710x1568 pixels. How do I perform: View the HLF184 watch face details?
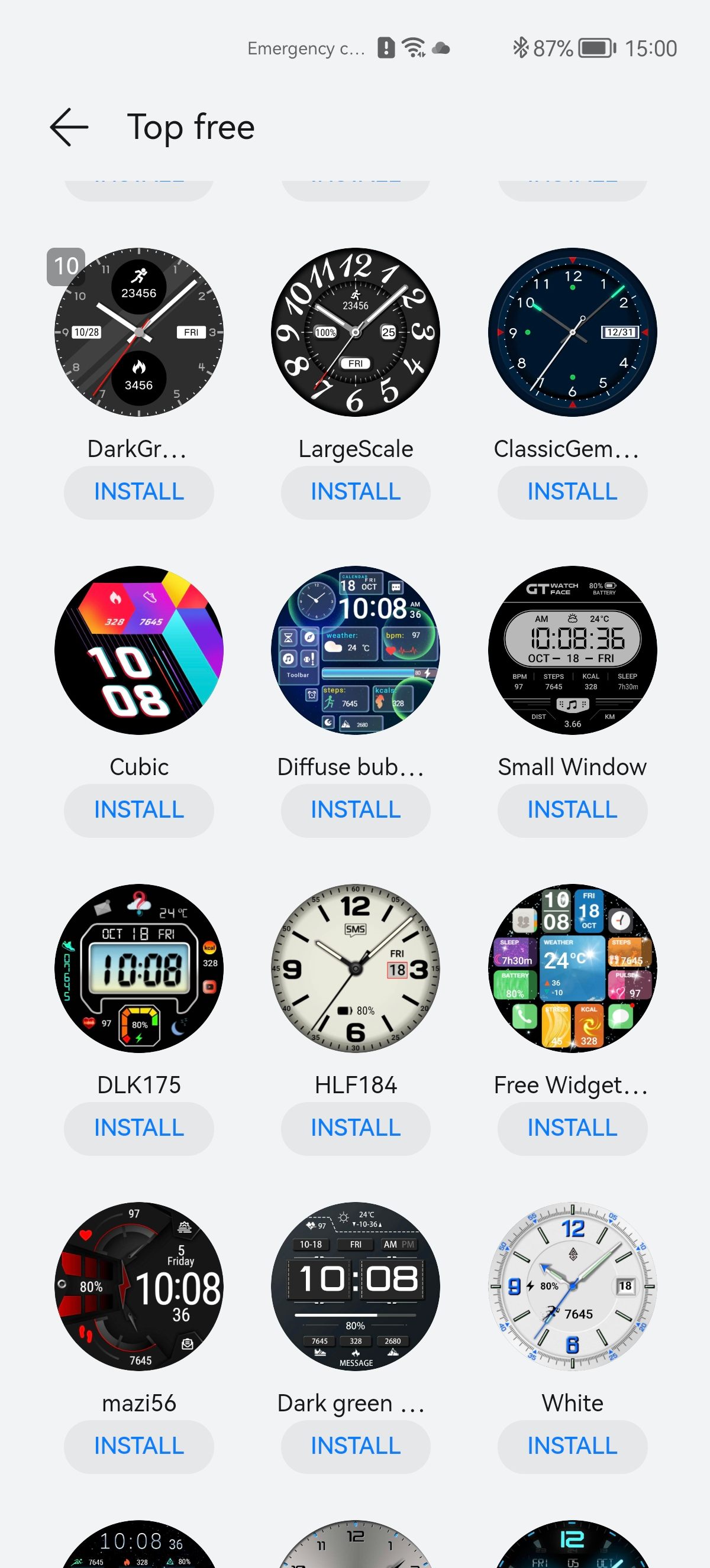pos(356,968)
